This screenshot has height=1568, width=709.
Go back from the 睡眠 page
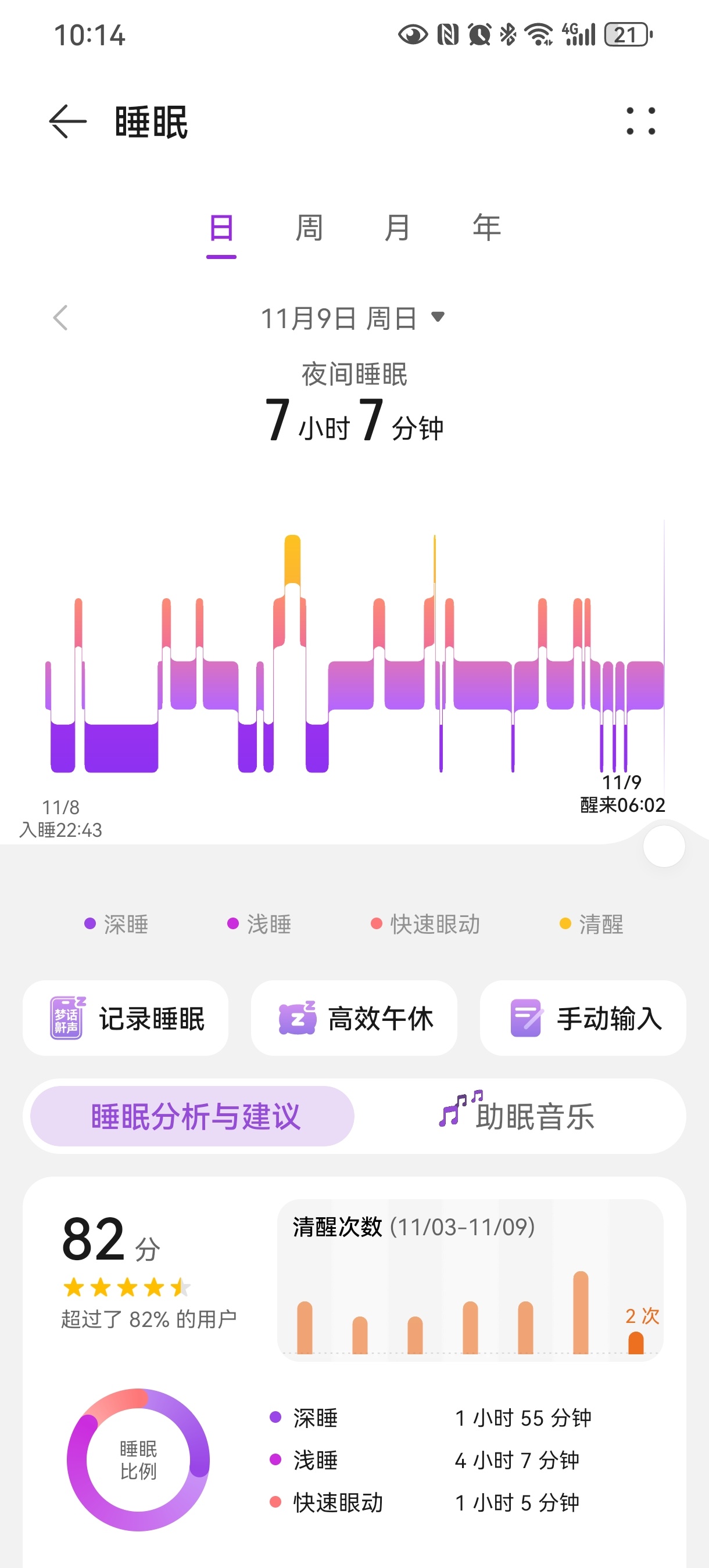click(x=67, y=121)
